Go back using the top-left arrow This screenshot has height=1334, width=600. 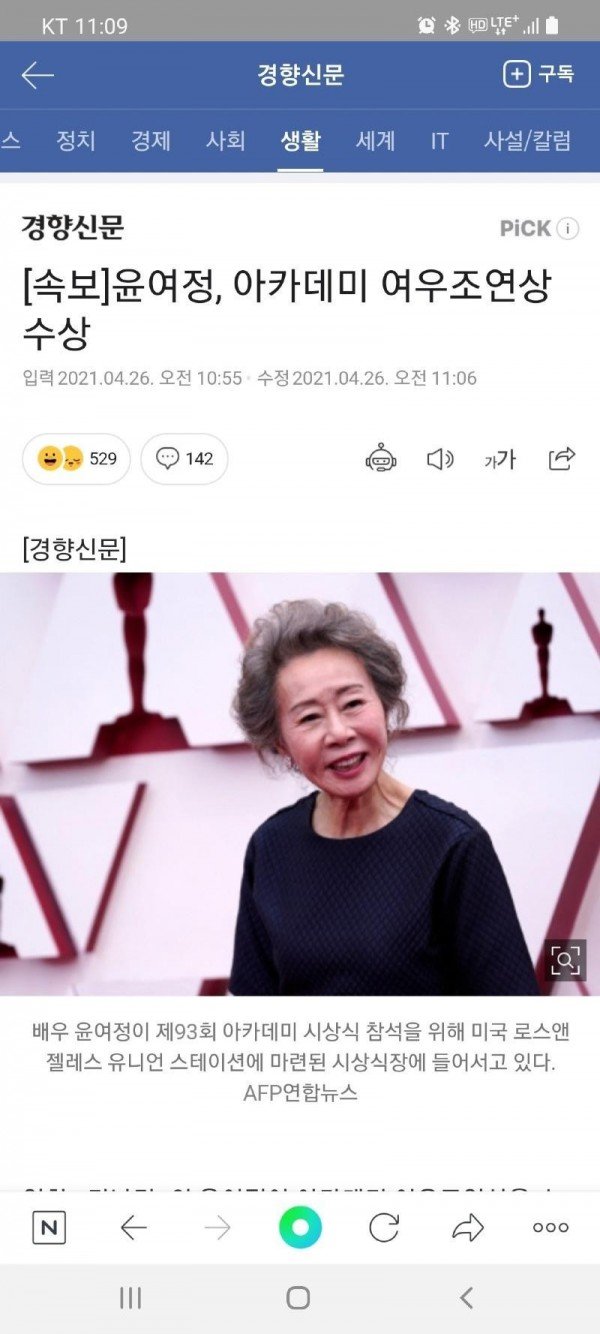click(x=37, y=75)
